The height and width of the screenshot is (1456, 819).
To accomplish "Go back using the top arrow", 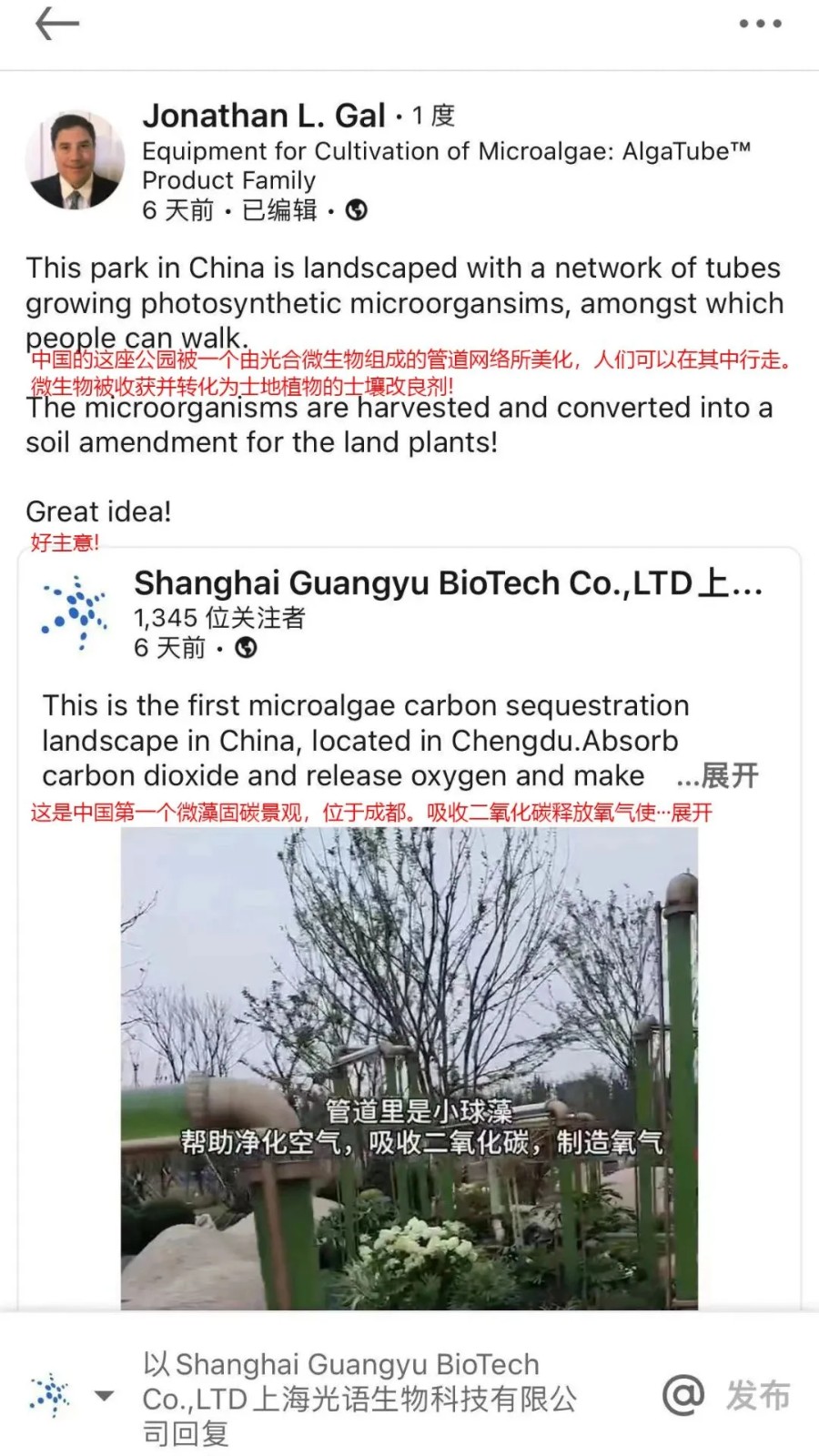I will (56, 24).
